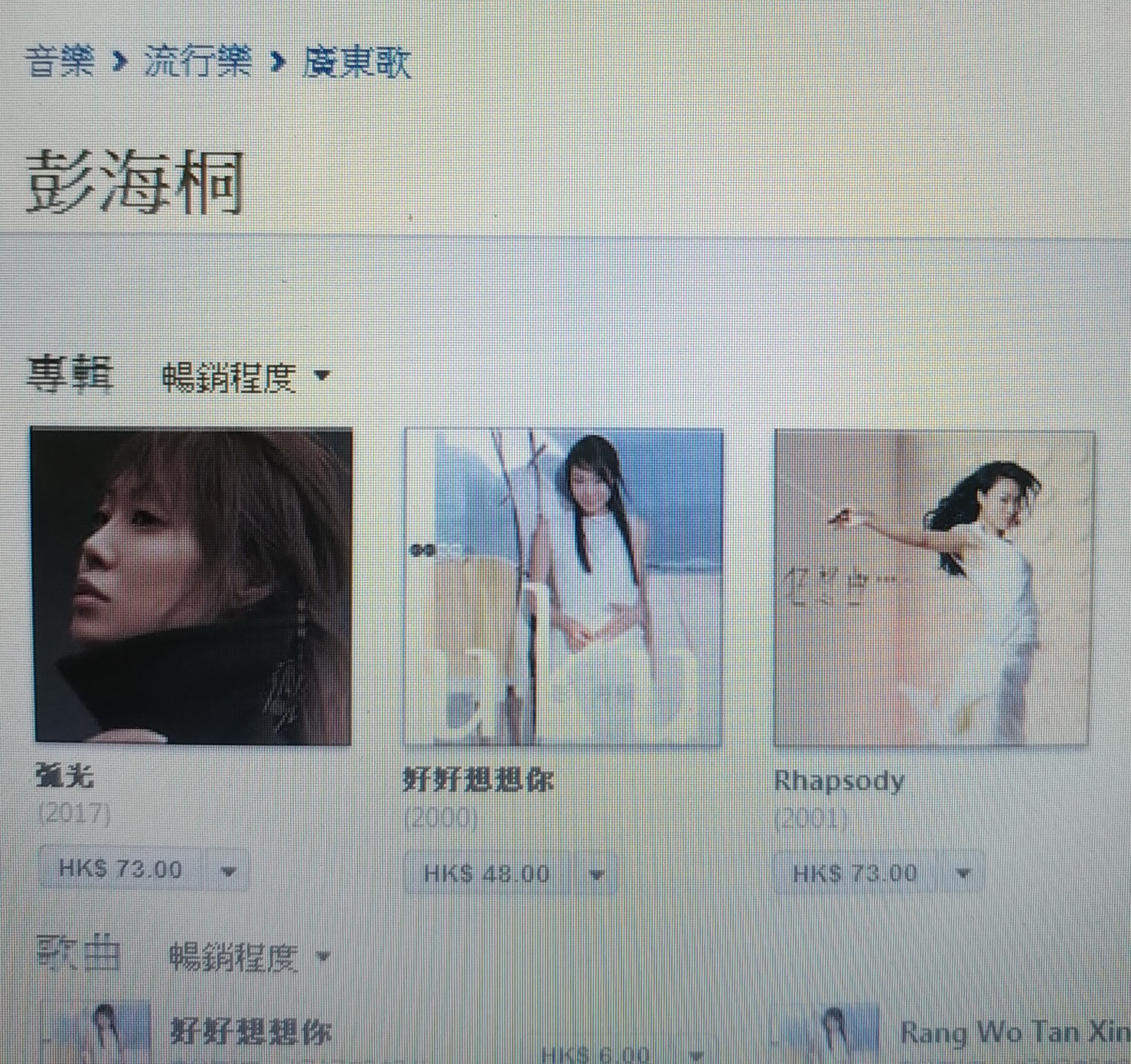
Task: Expand options arrow beside the 2017 album price
Action: [228, 871]
